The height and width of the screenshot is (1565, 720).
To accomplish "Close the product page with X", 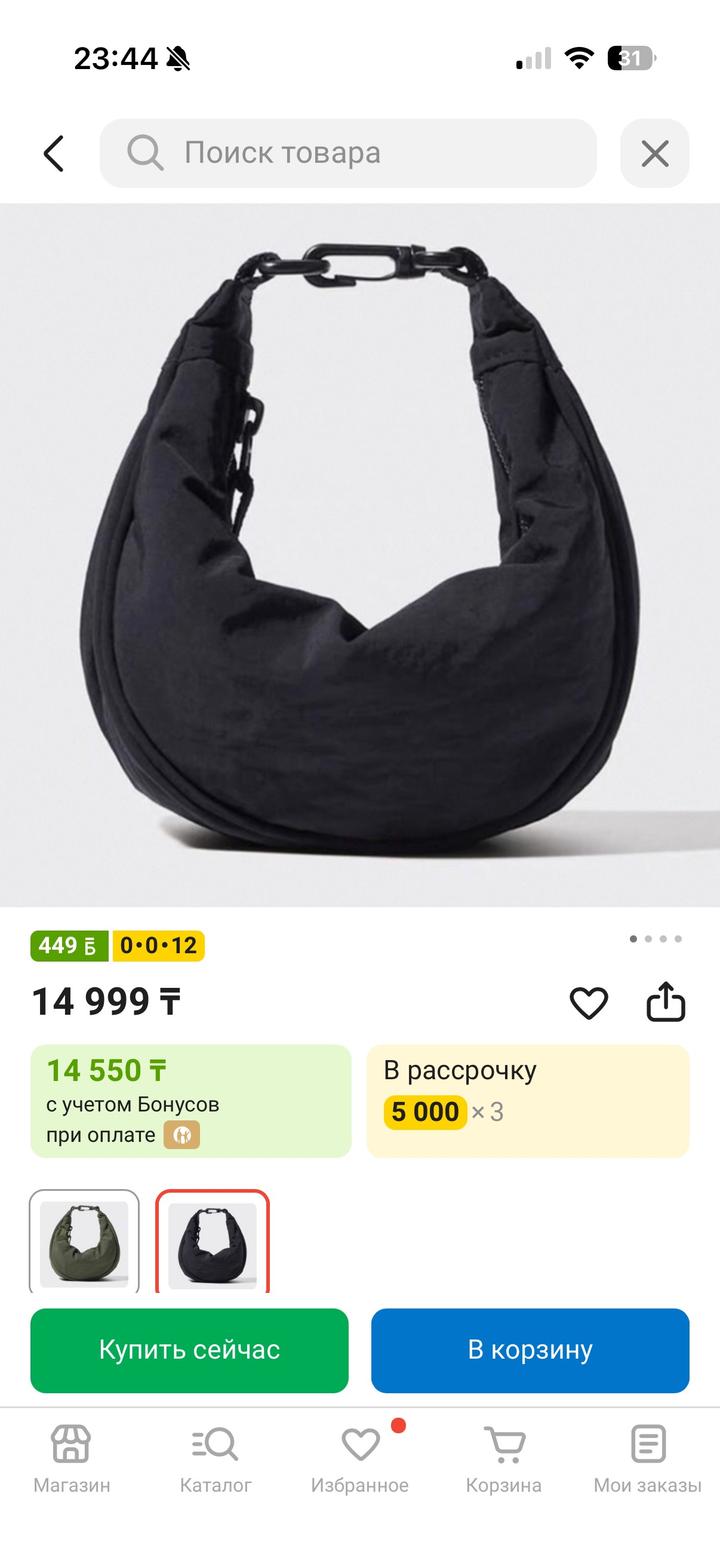I will [x=655, y=153].
